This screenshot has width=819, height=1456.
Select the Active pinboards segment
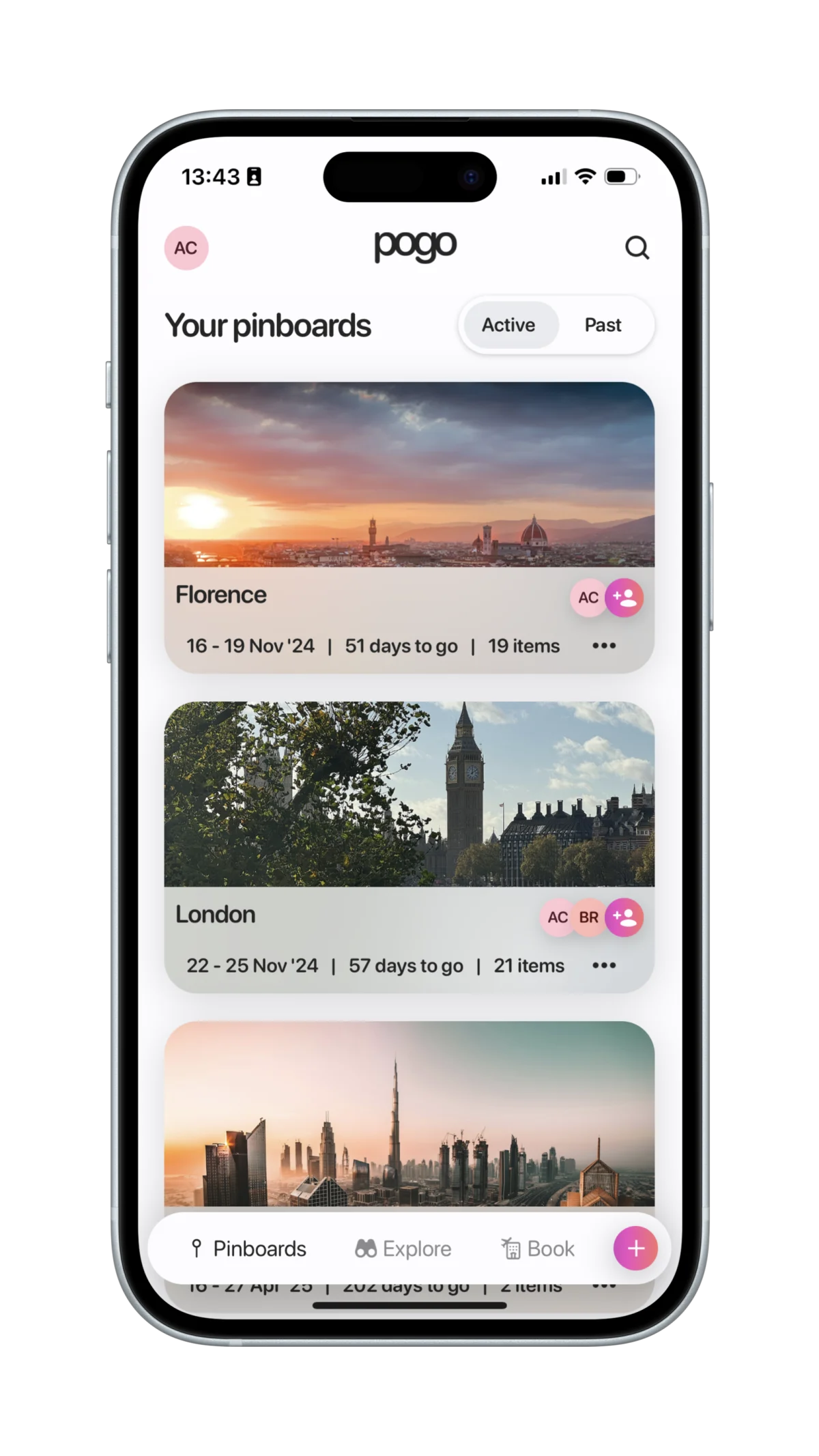(x=508, y=325)
